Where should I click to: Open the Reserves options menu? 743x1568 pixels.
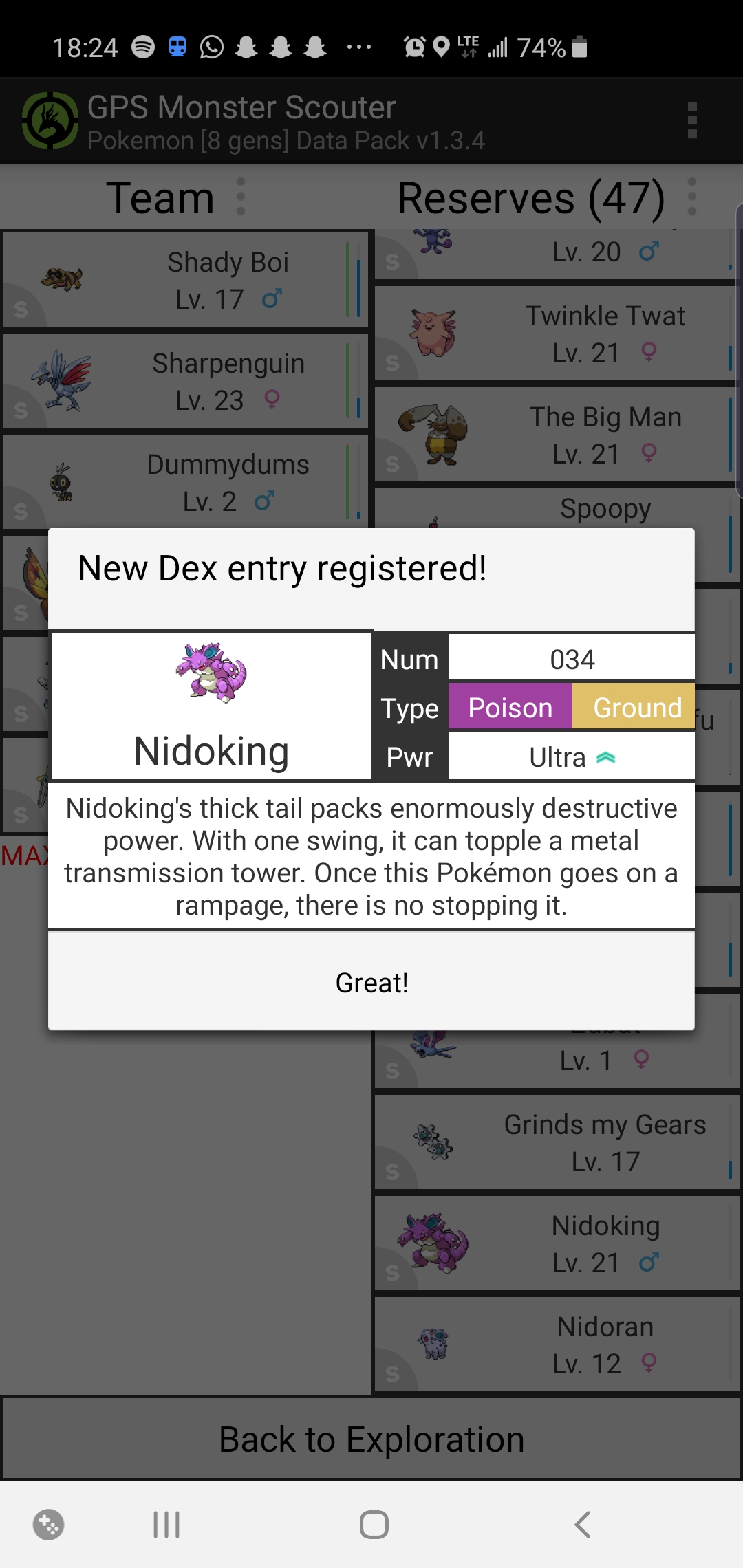[692, 197]
